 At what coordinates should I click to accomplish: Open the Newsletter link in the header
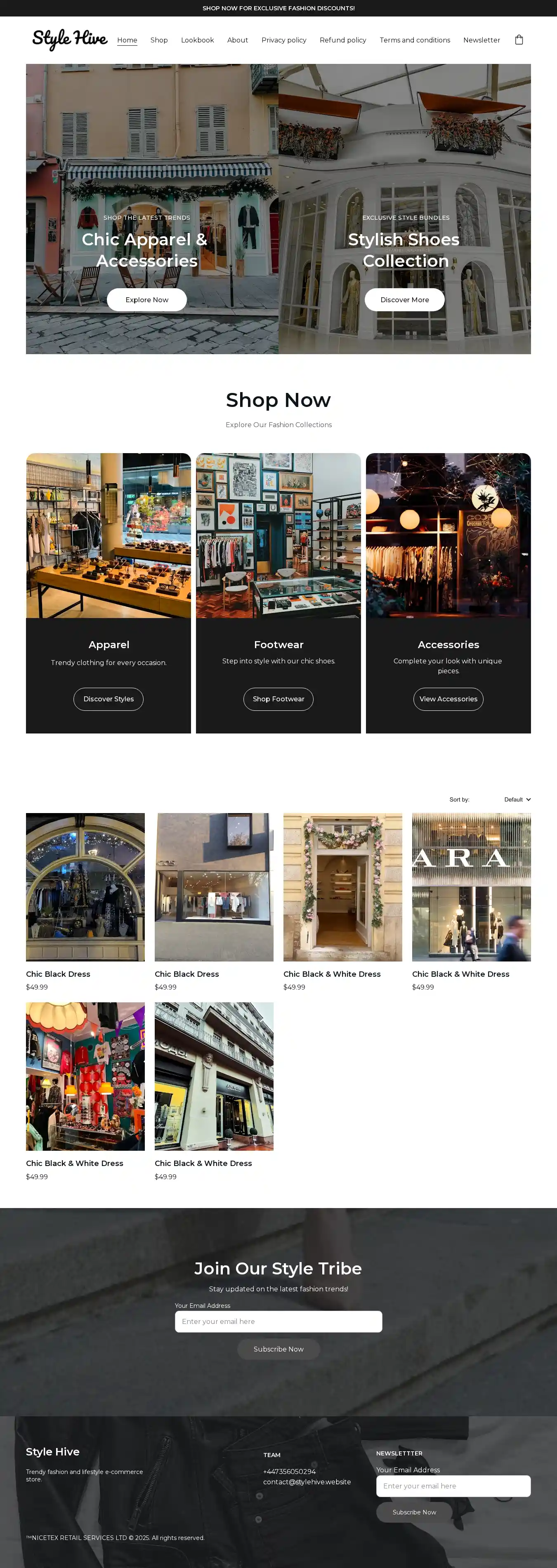[481, 40]
